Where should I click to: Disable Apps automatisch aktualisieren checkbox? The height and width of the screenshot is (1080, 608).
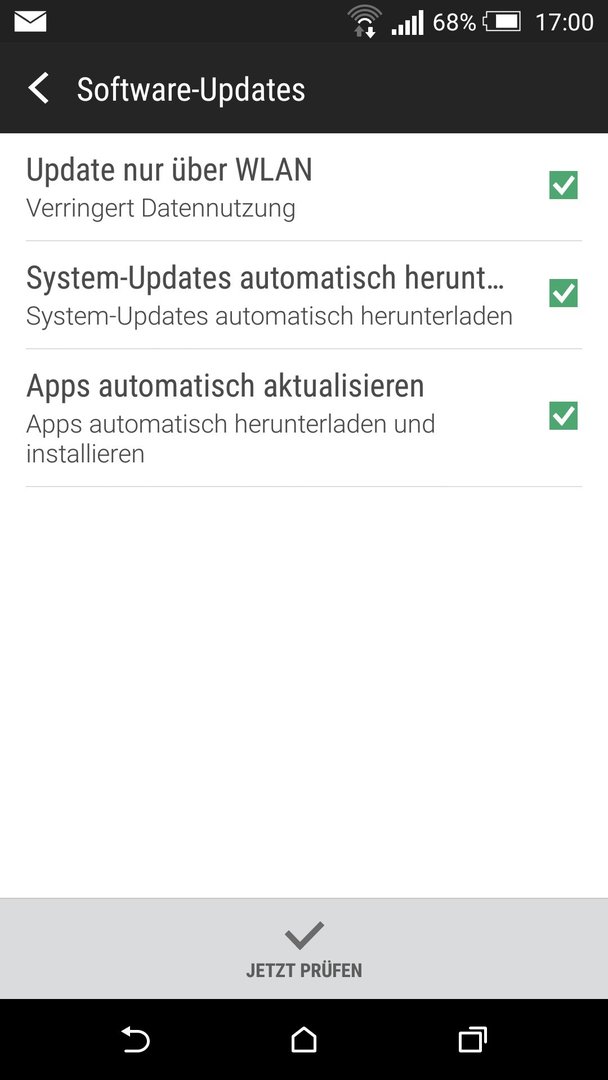click(563, 416)
